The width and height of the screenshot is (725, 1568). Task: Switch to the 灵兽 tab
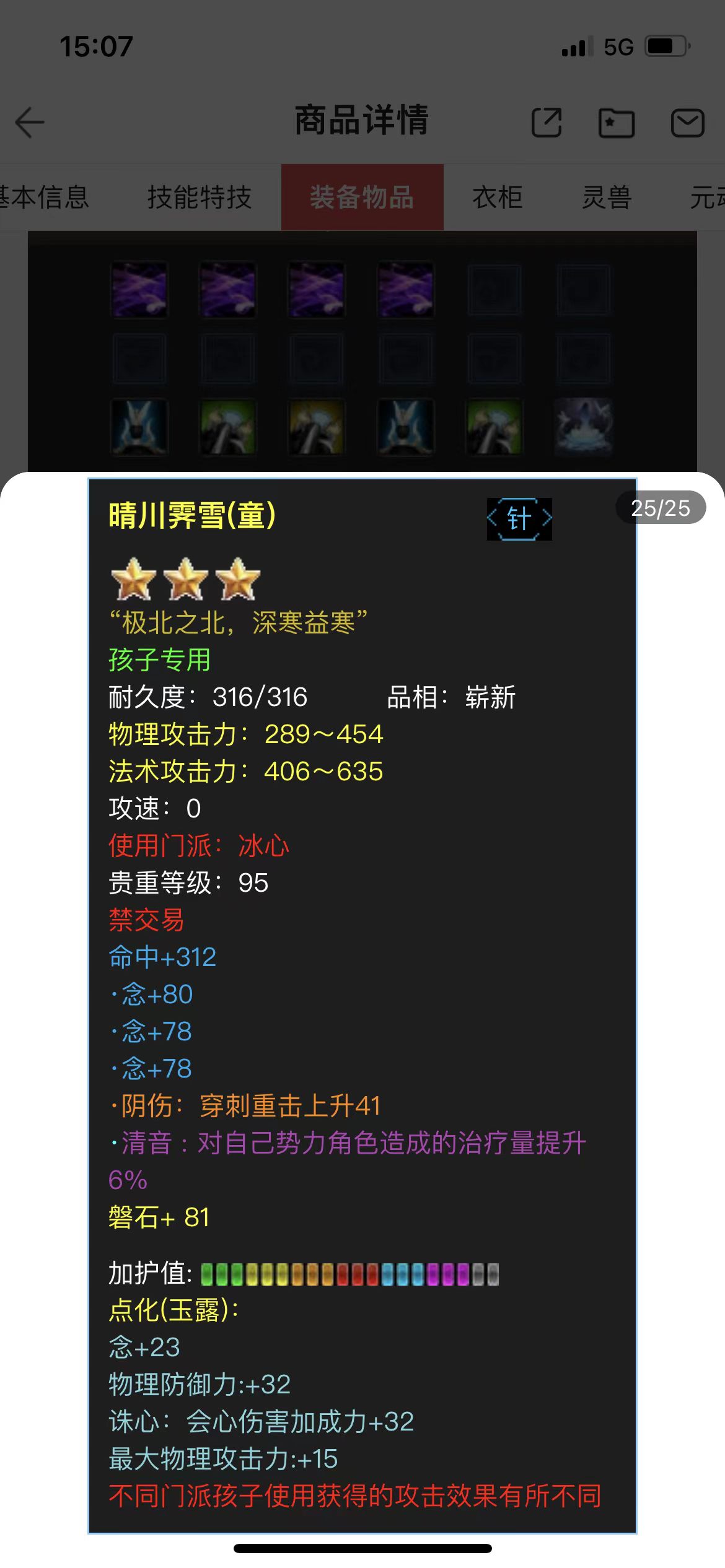606,198
